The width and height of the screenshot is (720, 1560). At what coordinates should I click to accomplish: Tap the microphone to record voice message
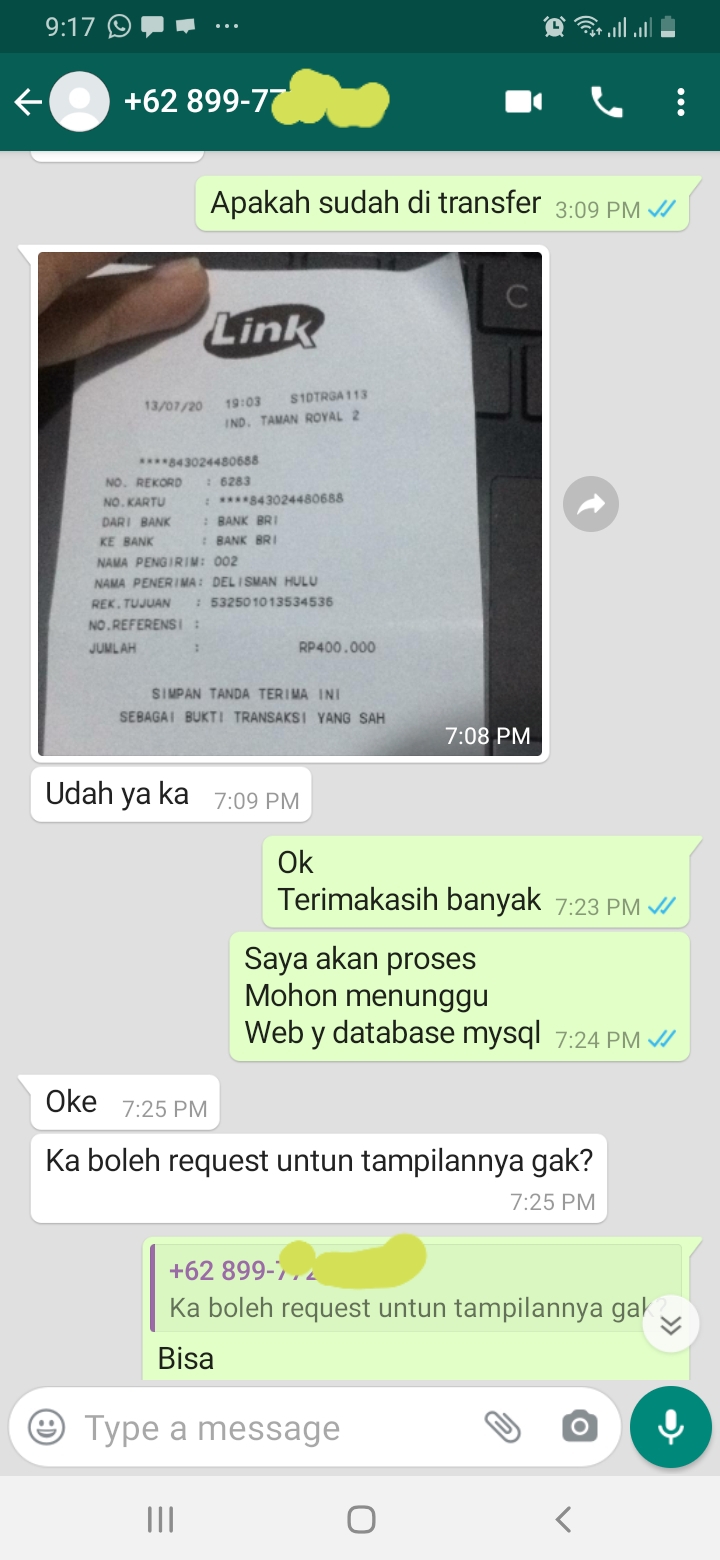(671, 1427)
